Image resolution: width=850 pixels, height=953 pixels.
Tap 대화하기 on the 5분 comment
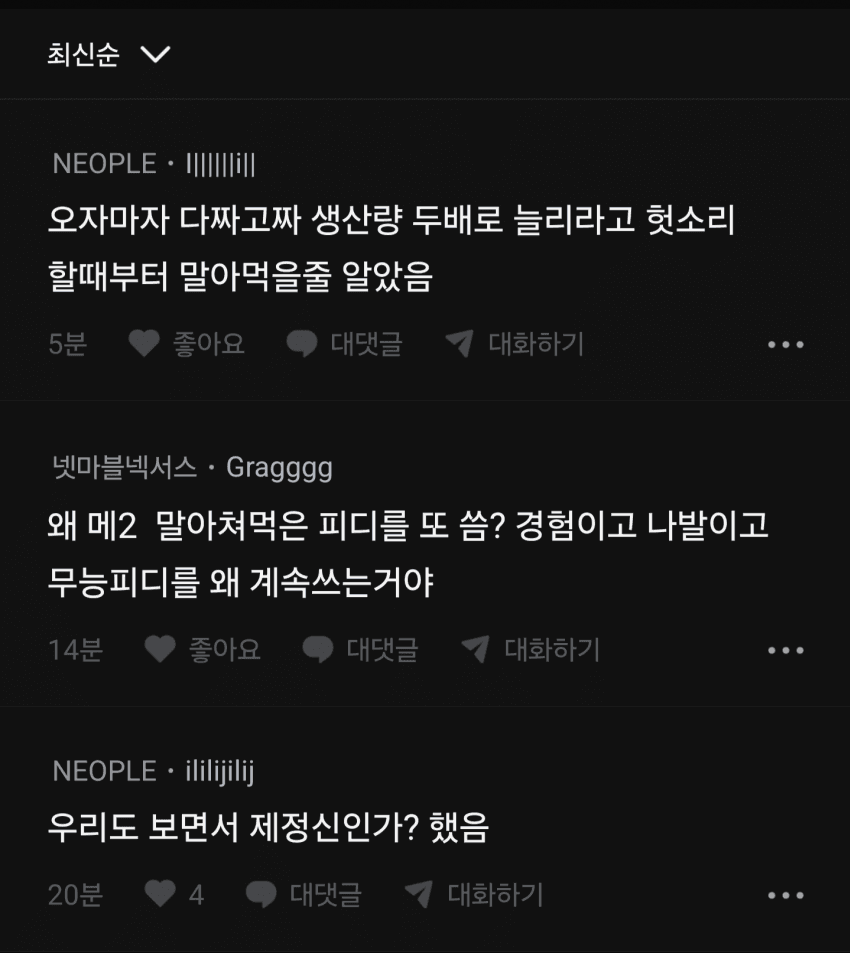(x=515, y=344)
